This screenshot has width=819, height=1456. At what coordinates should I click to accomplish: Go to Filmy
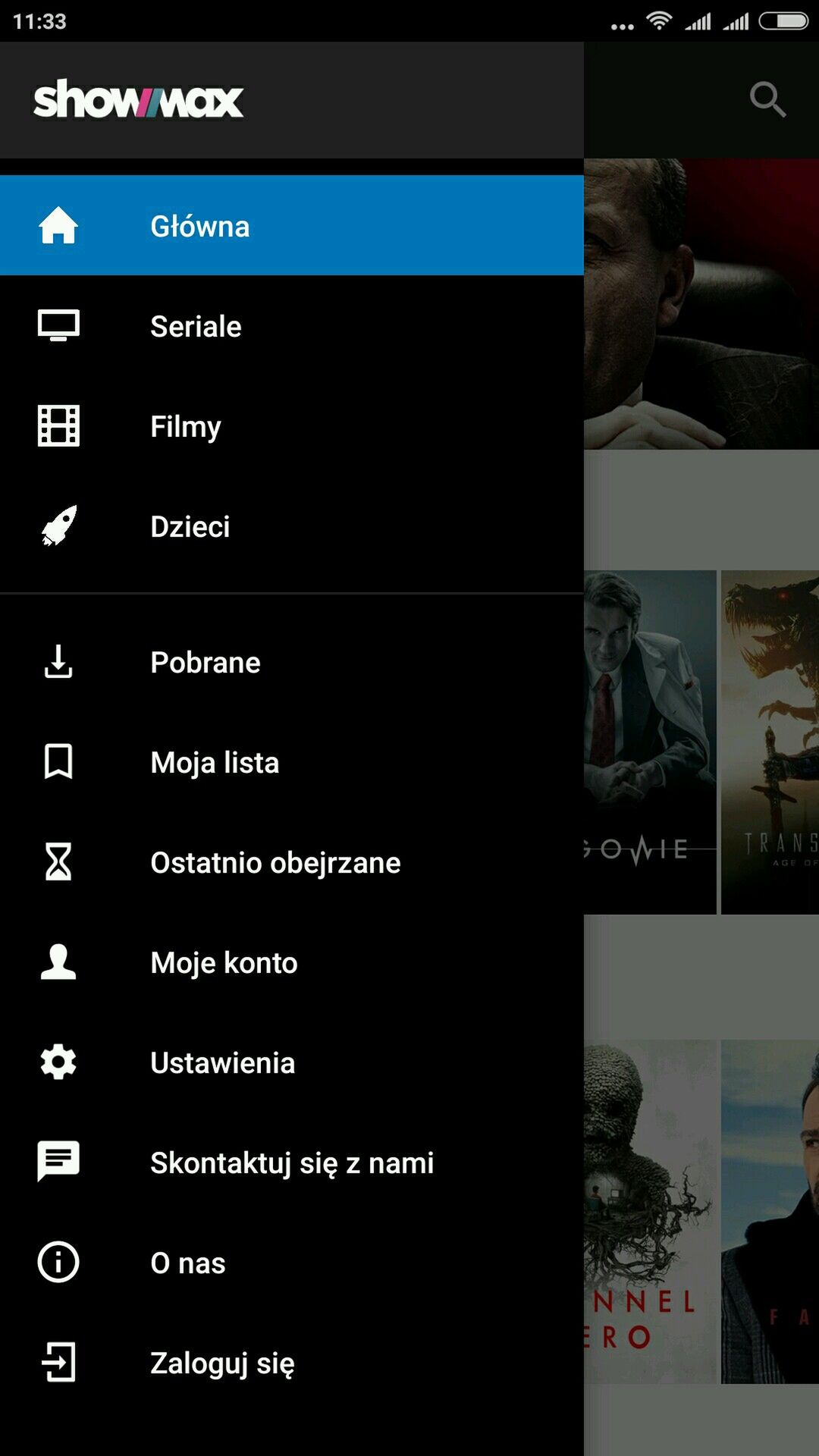tap(292, 426)
